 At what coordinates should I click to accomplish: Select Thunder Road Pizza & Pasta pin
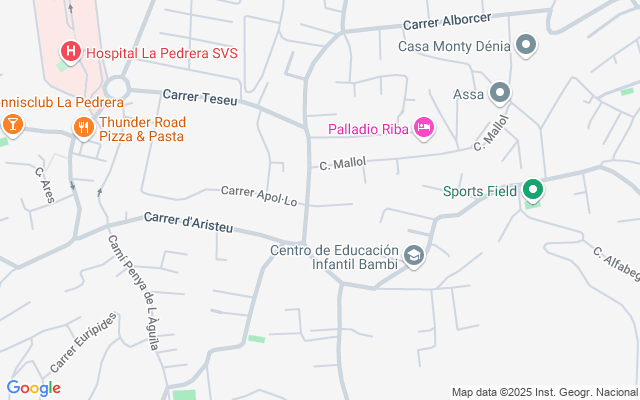(x=83, y=127)
